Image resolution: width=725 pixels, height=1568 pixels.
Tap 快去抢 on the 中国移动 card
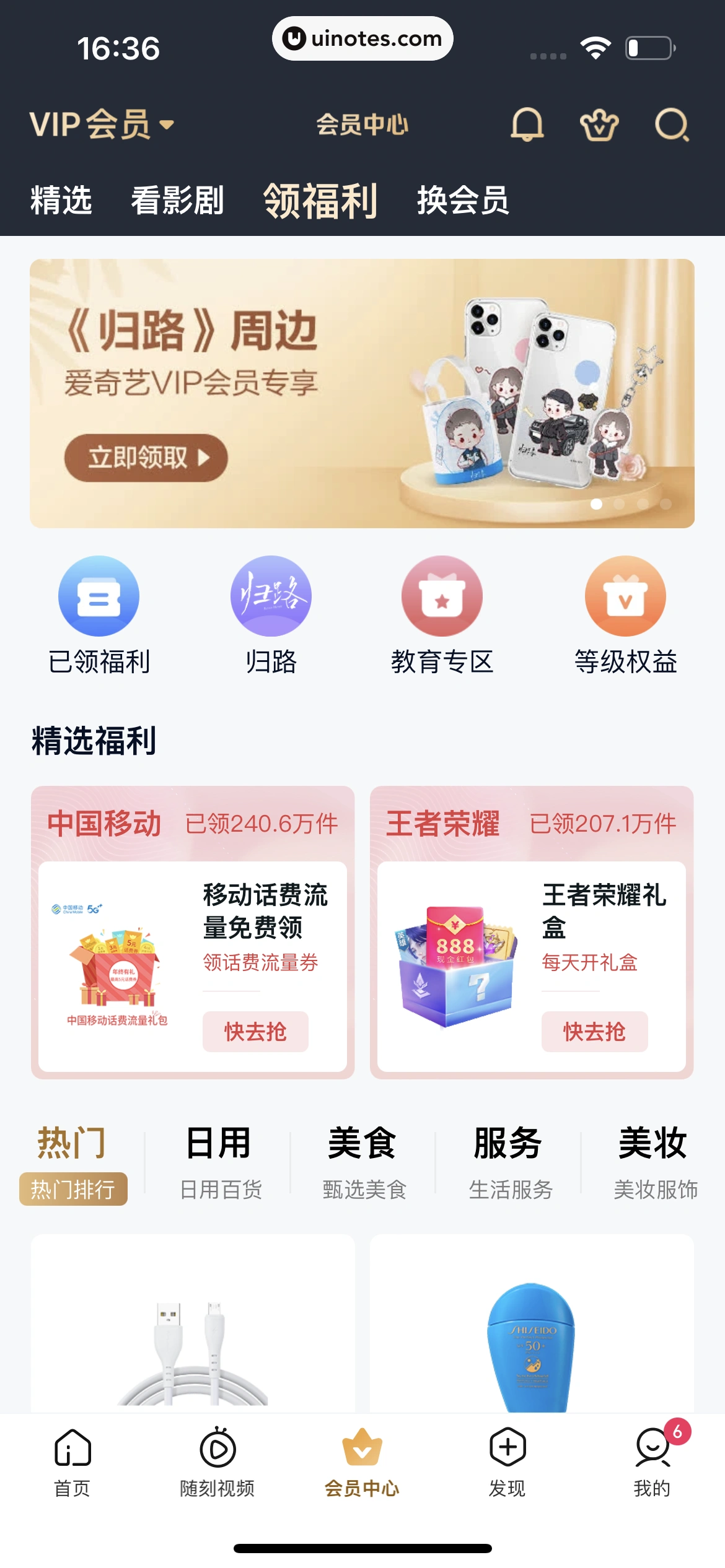click(x=255, y=1031)
